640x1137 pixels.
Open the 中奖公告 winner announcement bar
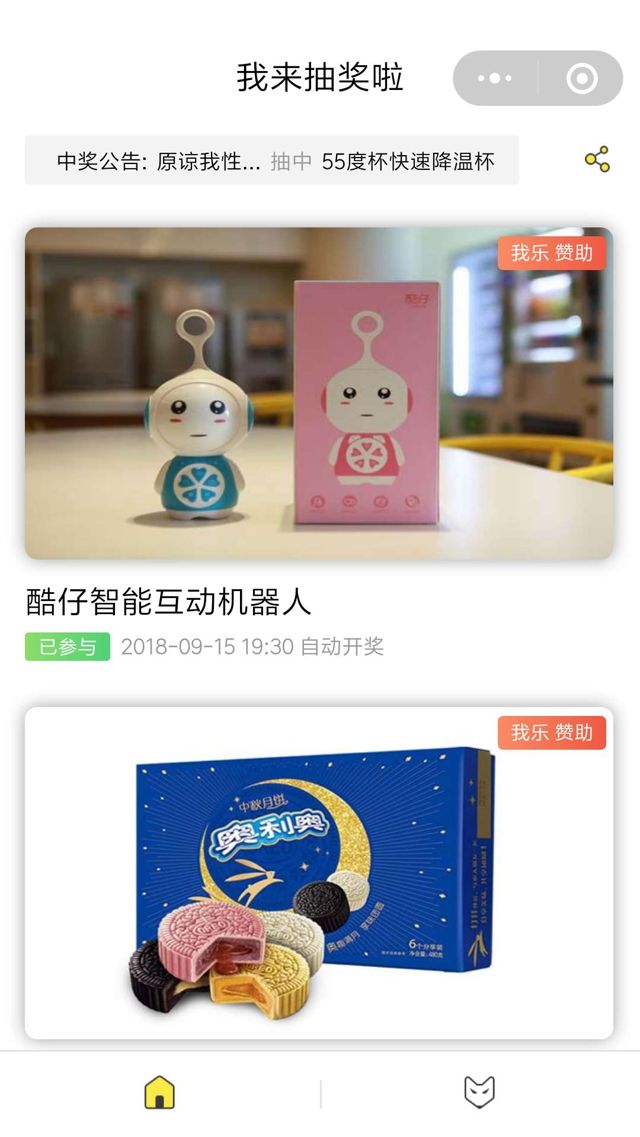(272, 161)
